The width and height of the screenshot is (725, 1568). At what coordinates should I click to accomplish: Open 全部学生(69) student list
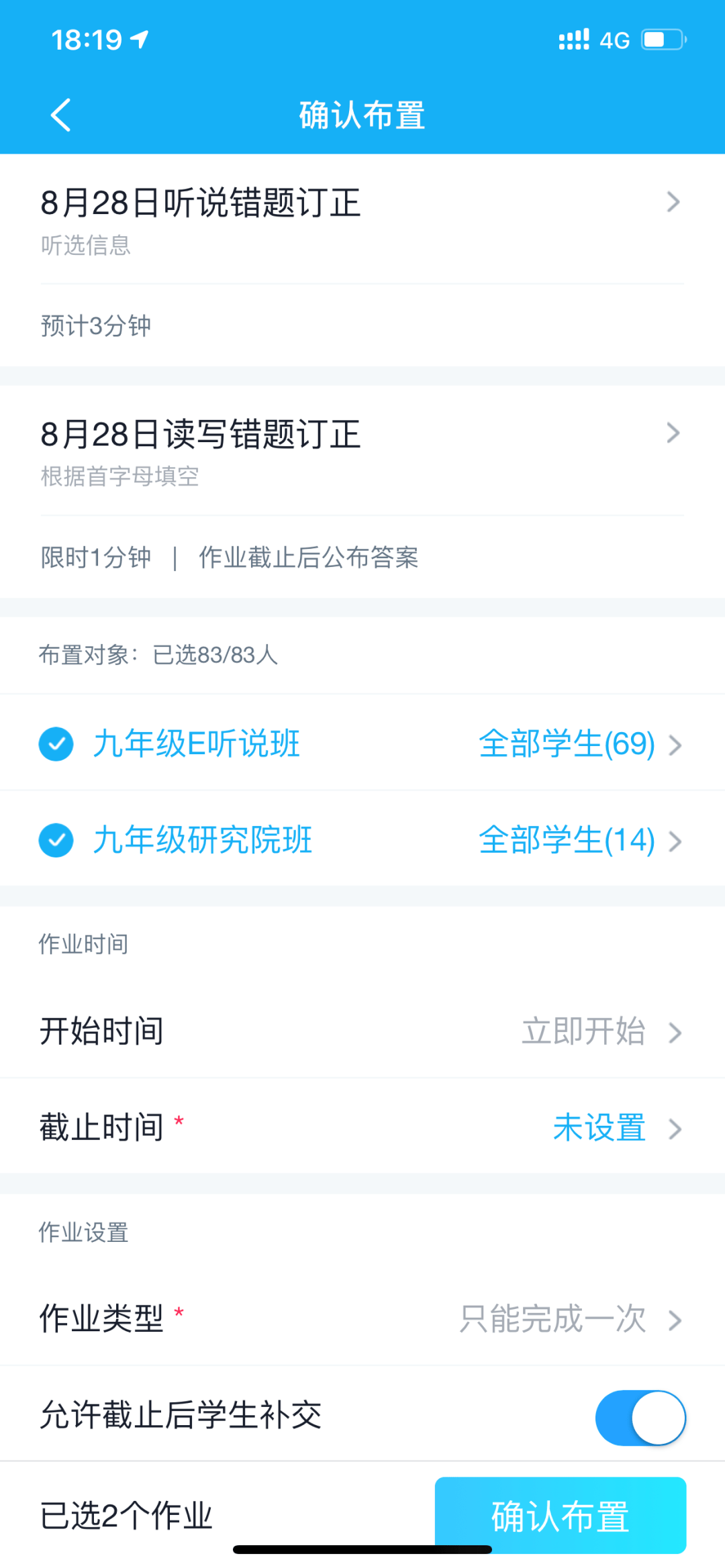[567, 743]
